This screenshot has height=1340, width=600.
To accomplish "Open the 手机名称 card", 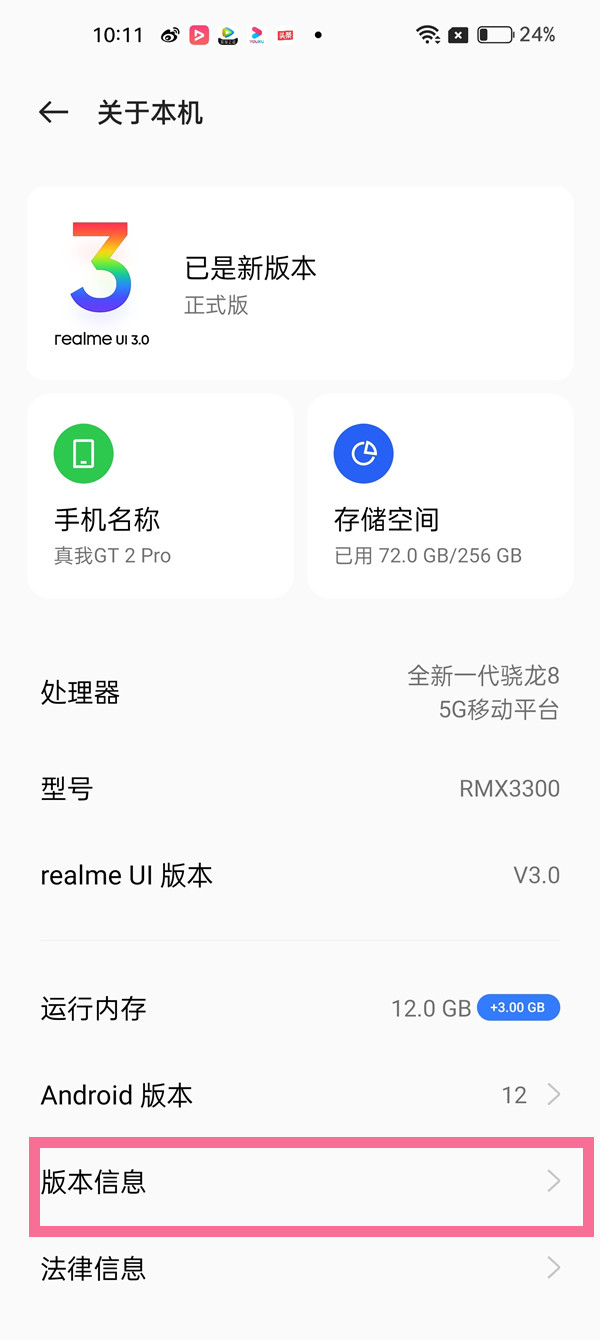I will click(160, 496).
